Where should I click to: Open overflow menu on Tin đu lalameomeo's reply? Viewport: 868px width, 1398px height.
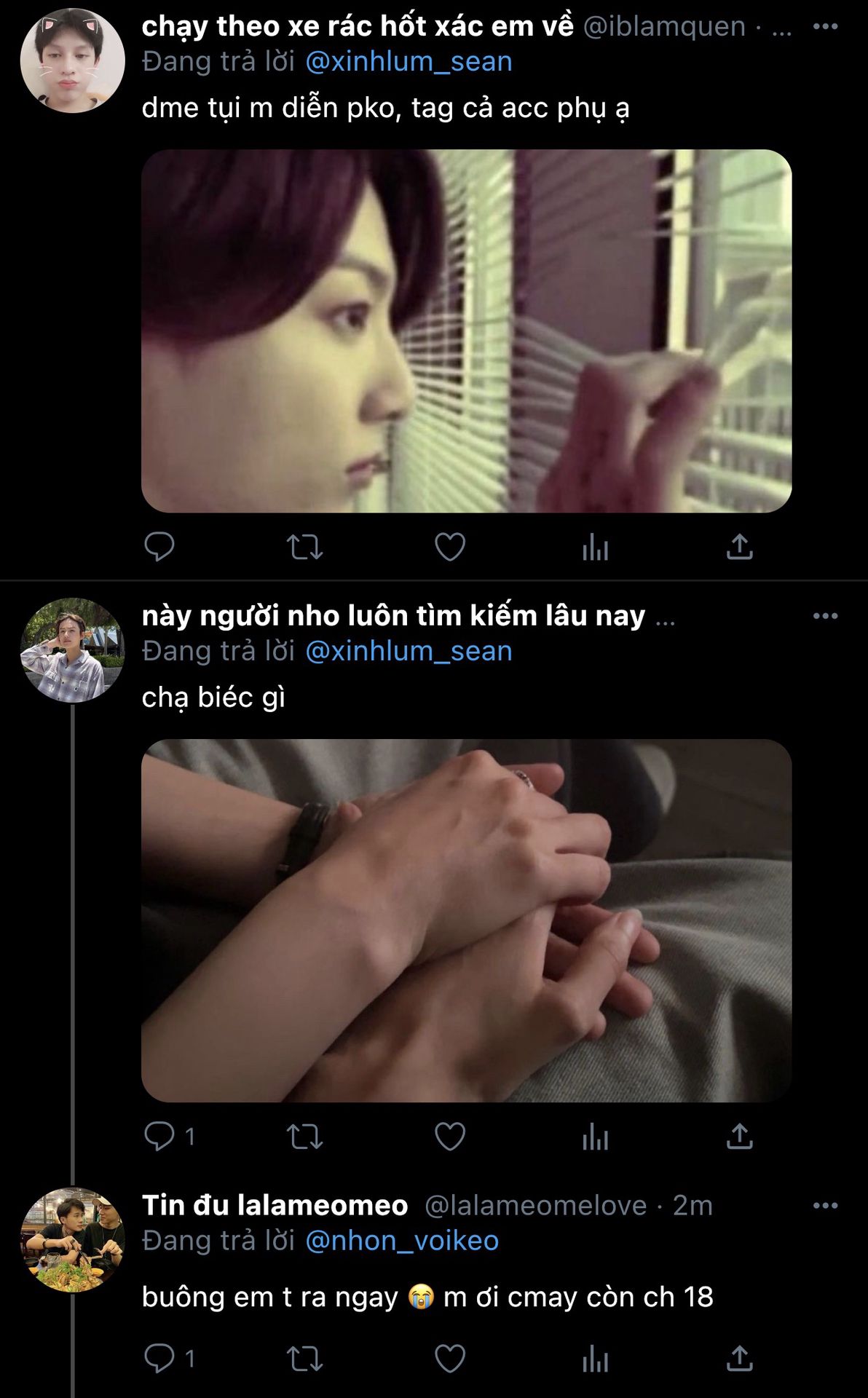tap(825, 1206)
